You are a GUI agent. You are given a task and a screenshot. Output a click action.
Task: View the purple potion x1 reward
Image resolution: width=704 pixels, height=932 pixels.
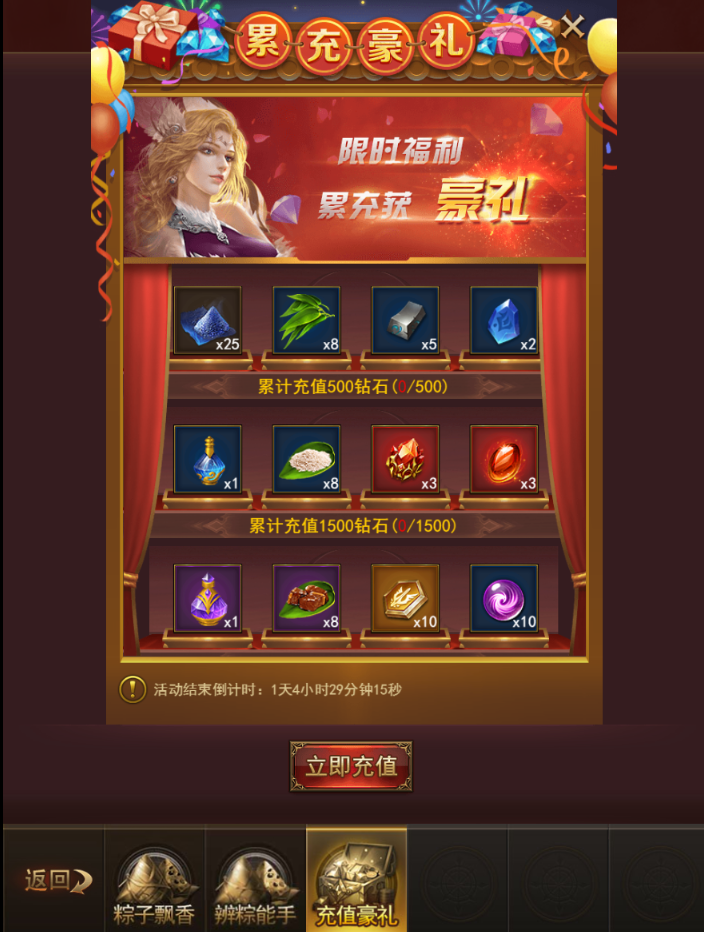click(208, 598)
